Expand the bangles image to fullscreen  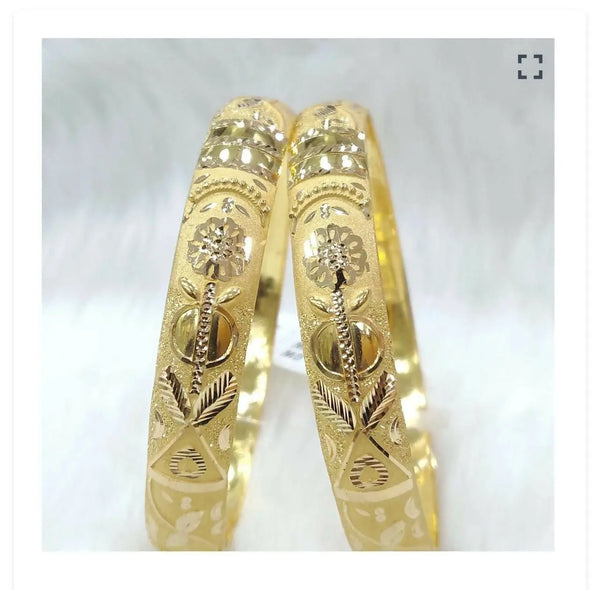pos(530,67)
